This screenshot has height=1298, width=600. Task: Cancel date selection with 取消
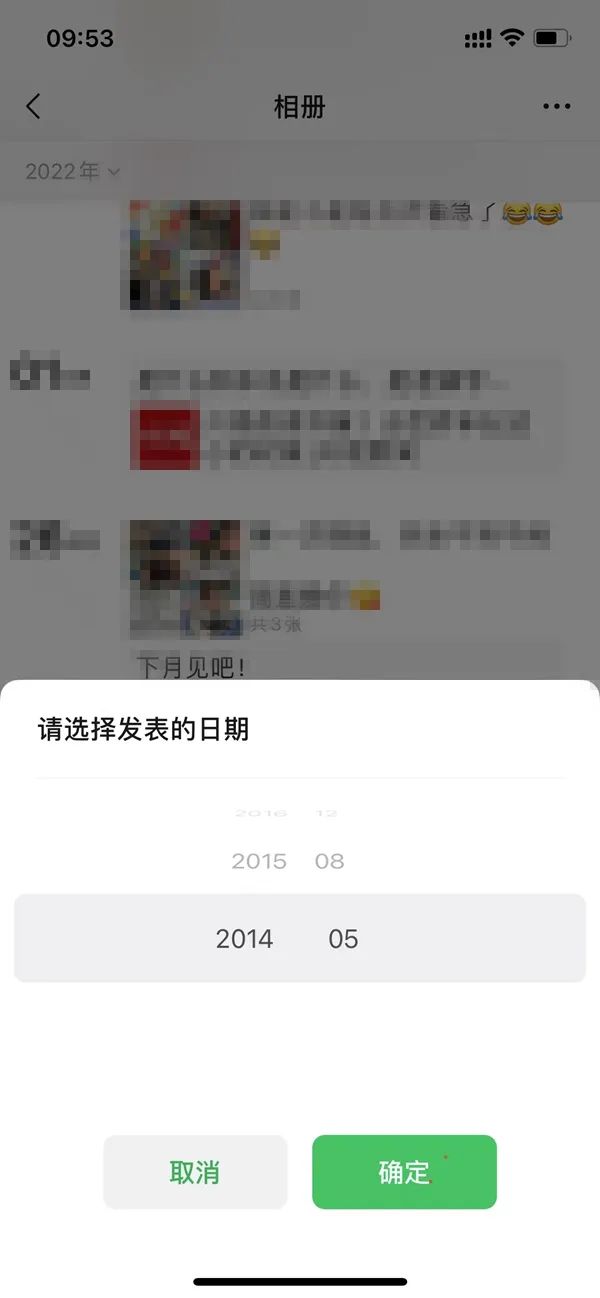click(195, 1172)
